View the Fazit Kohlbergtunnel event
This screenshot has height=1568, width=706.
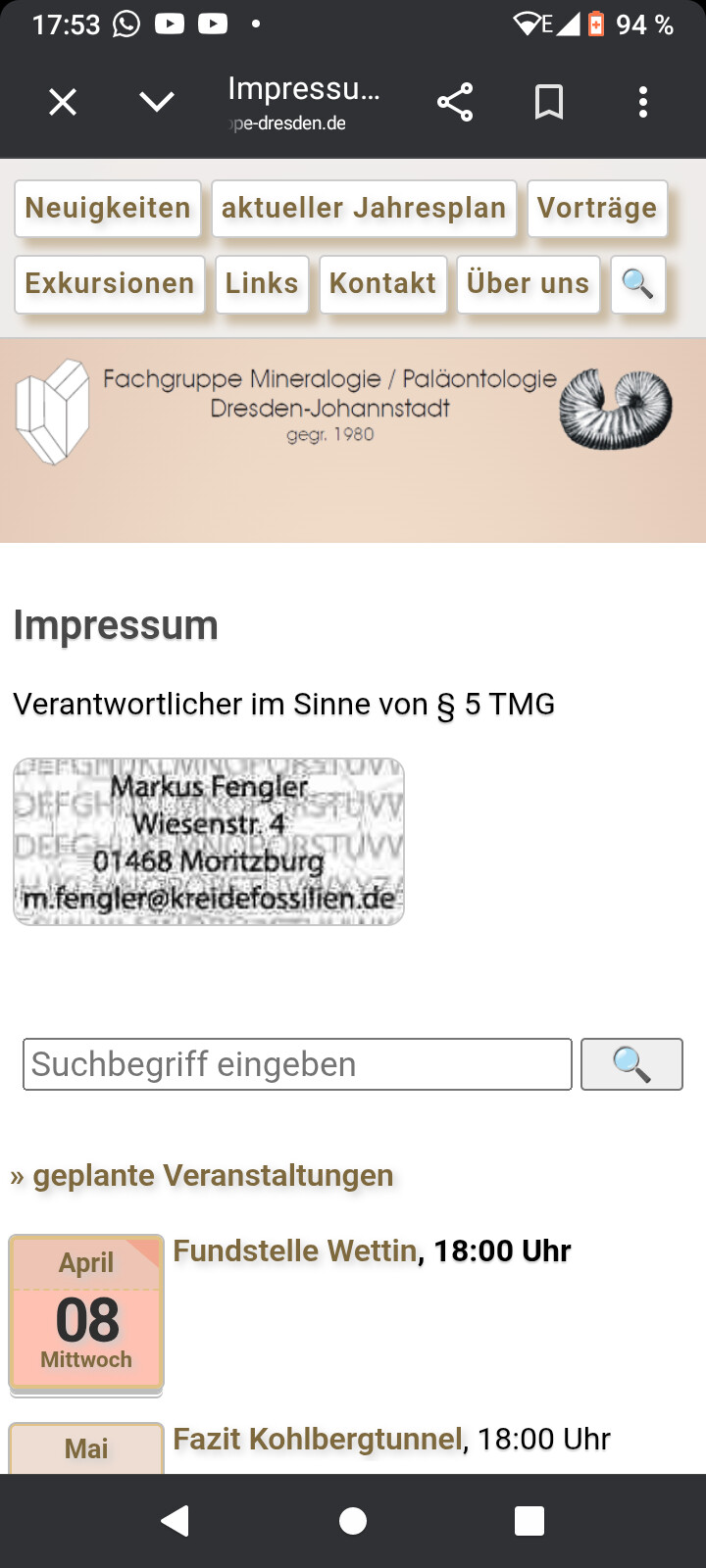coord(318,1440)
